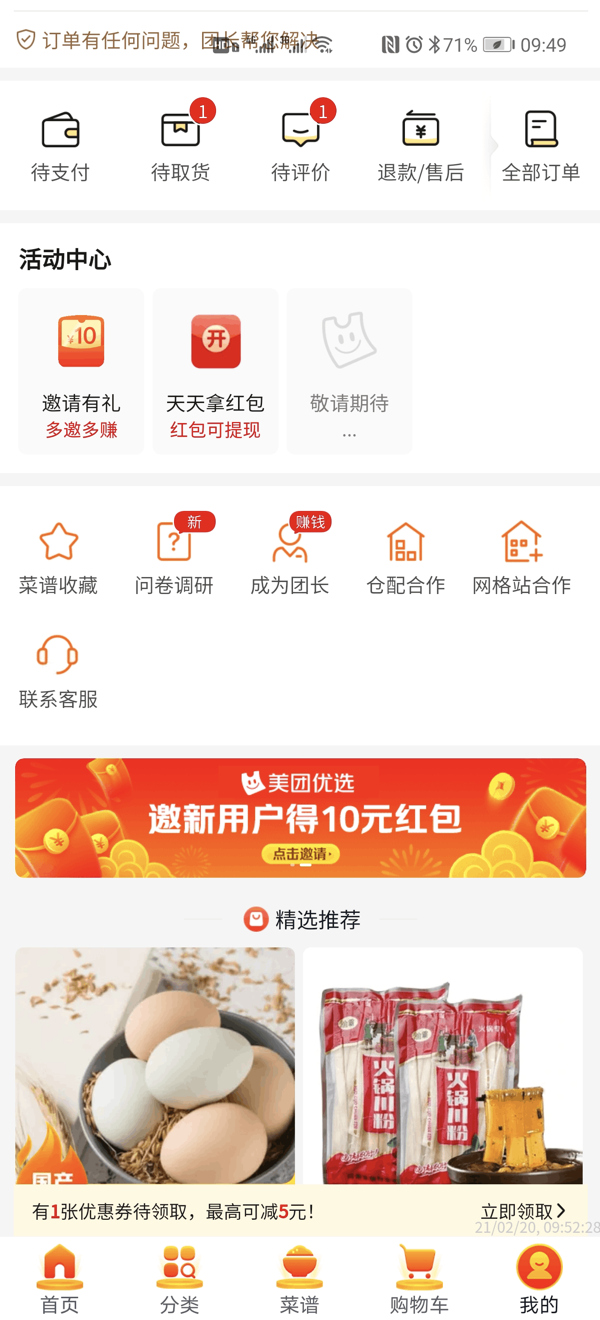Screen dimensions: 600x1320
Task: Switch to the 首页 home tab
Action: [60, 1280]
